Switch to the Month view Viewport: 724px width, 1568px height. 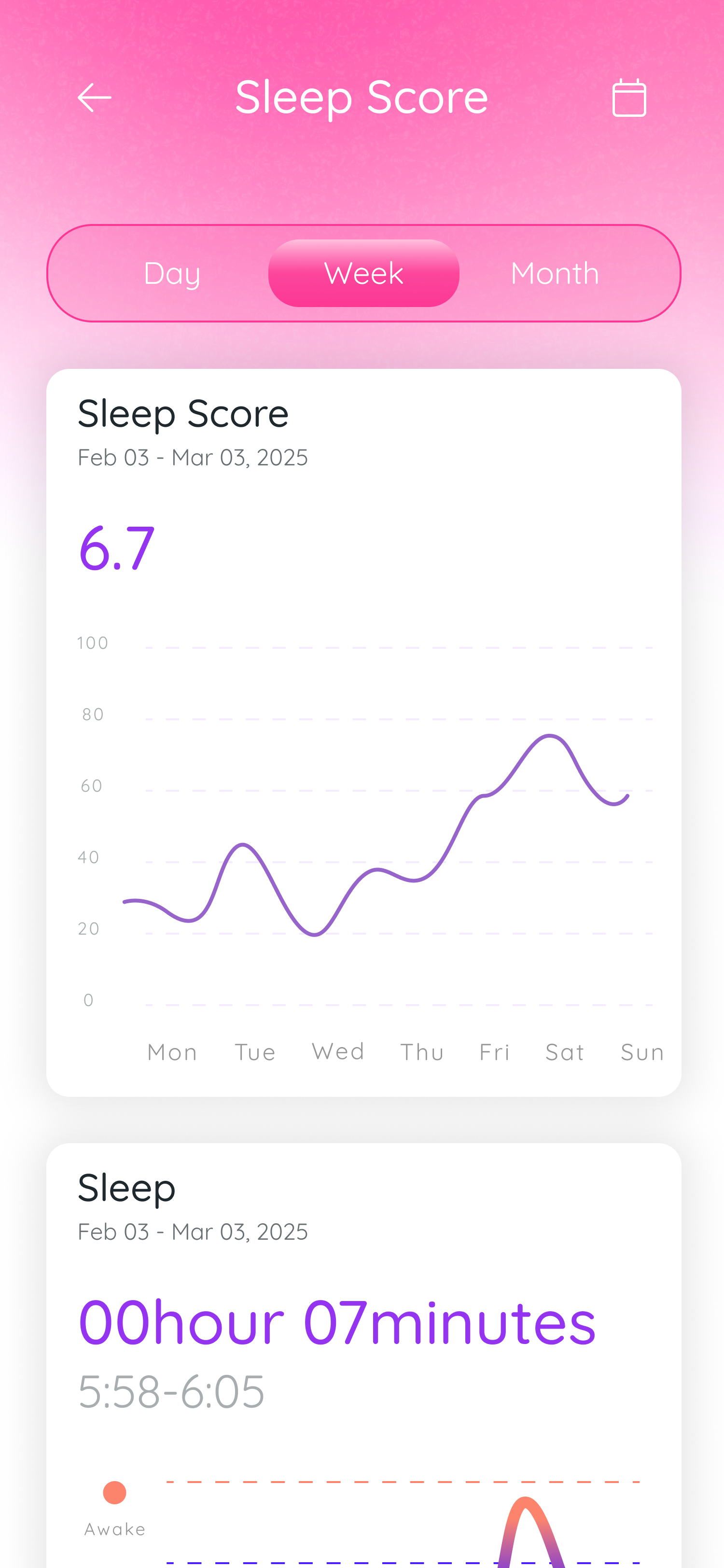point(555,273)
